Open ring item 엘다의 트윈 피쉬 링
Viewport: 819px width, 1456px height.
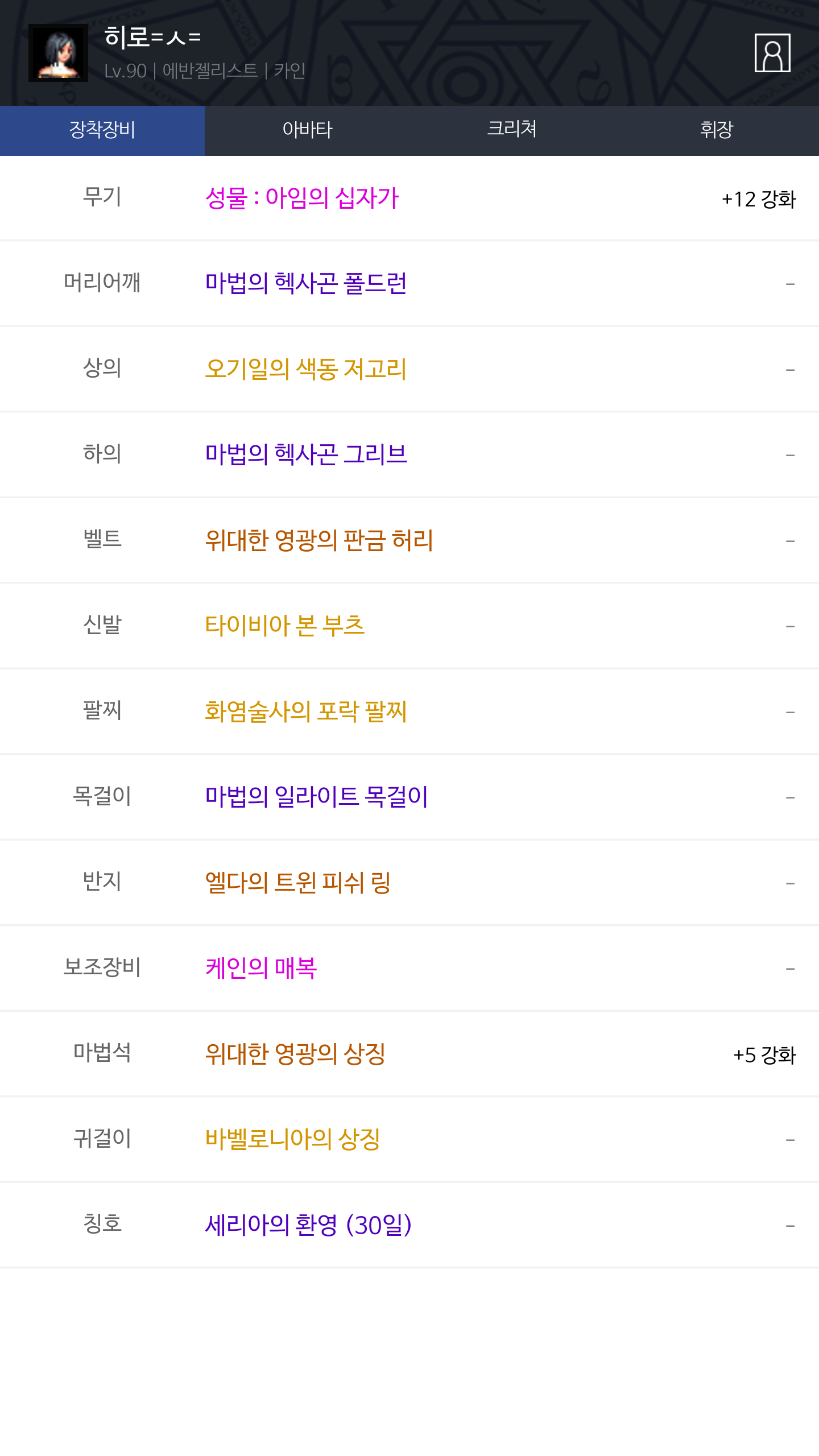point(297,883)
